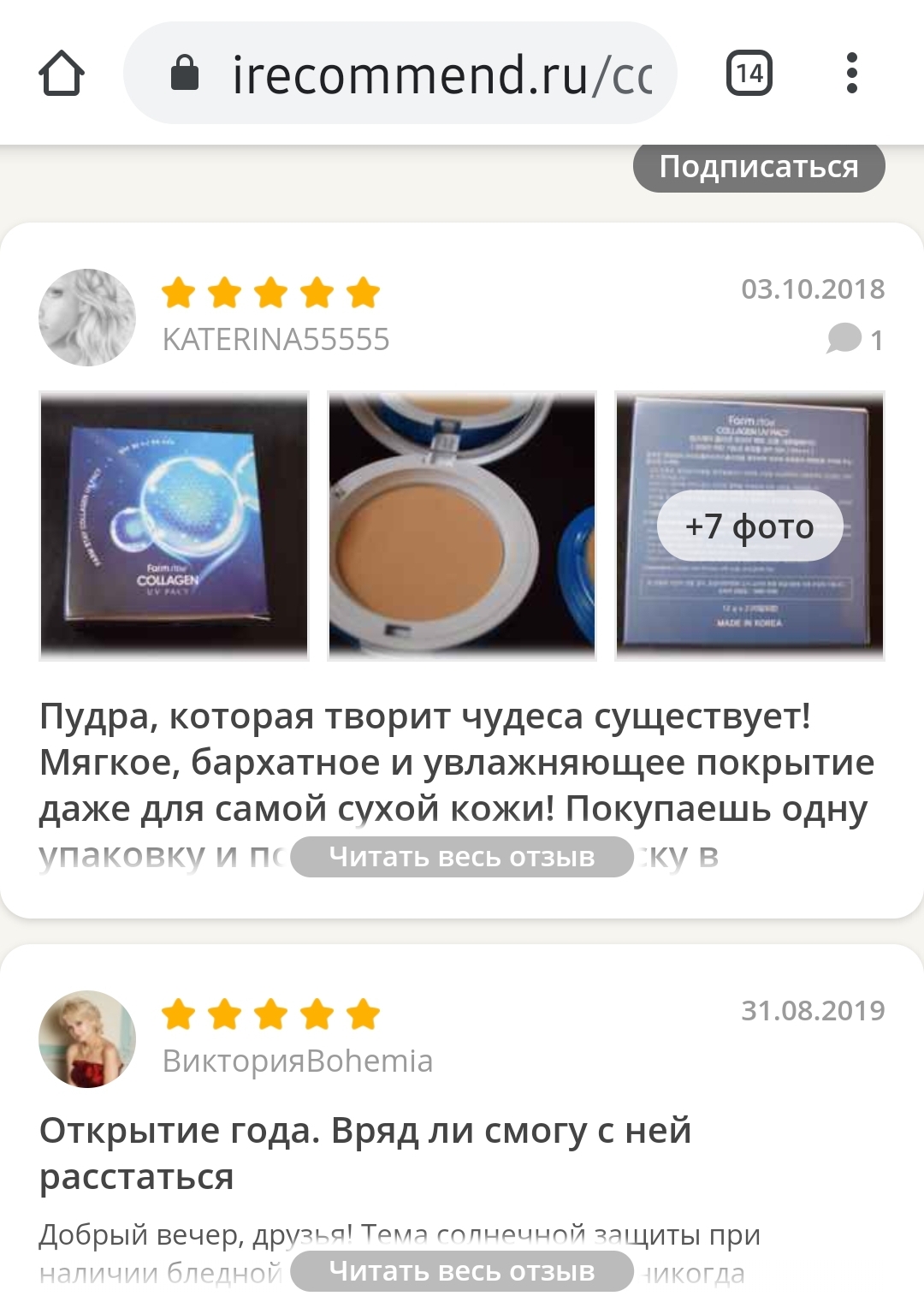This screenshot has width=924, height=1302.
Task: Open the ВикторияBohemia username link
Action: [x=298, y=1061]
